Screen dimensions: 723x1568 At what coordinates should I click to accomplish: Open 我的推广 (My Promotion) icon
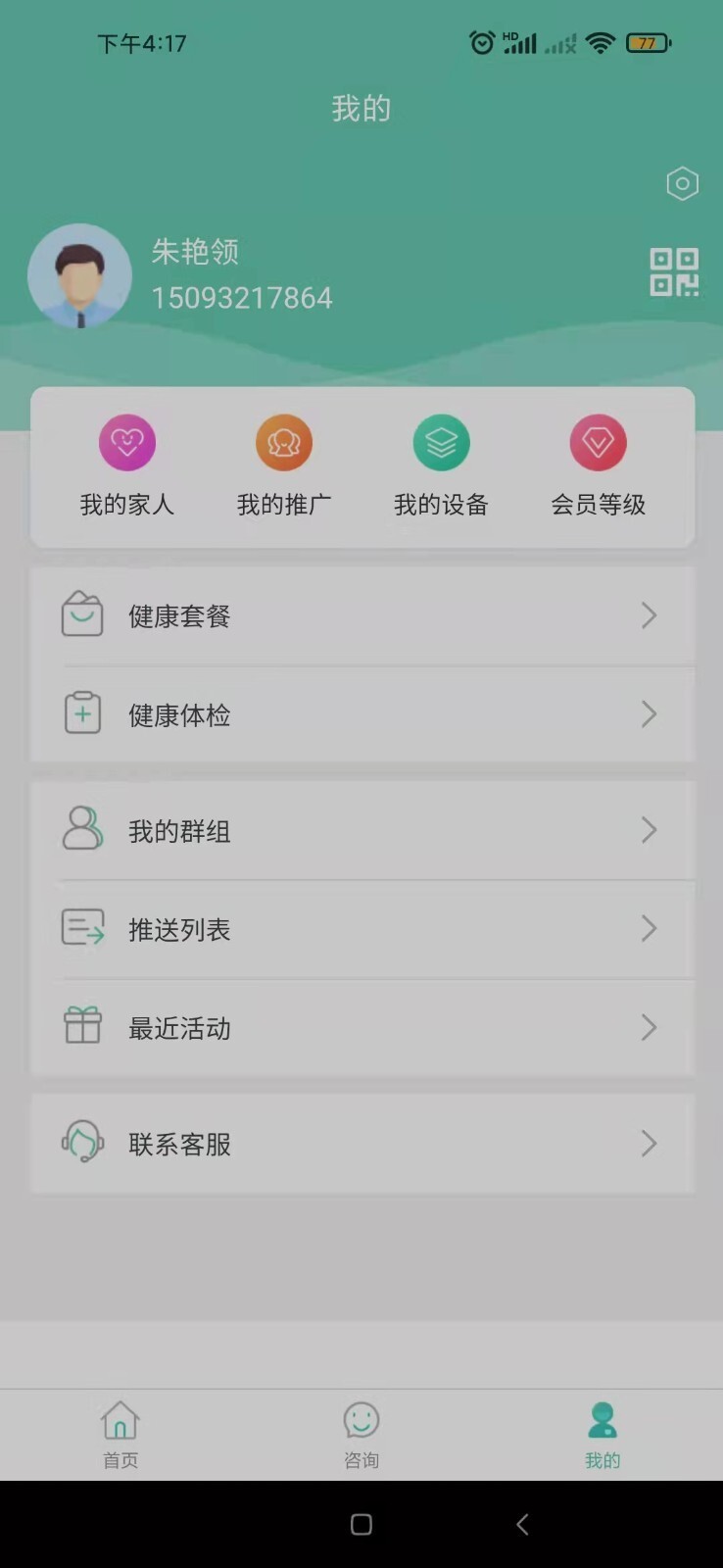coord(284,442)
